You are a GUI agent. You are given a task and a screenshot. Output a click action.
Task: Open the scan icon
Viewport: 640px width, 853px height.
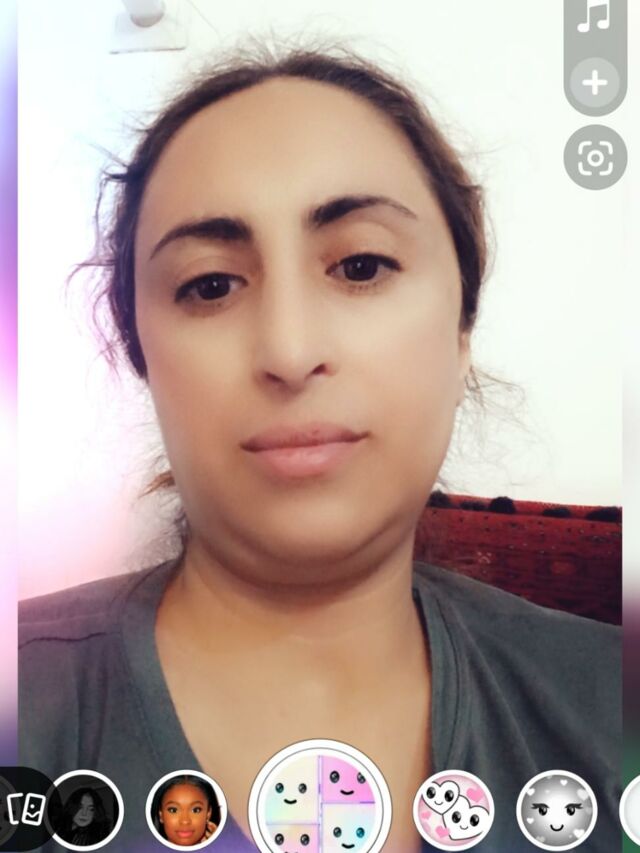(x=595, y=158)
